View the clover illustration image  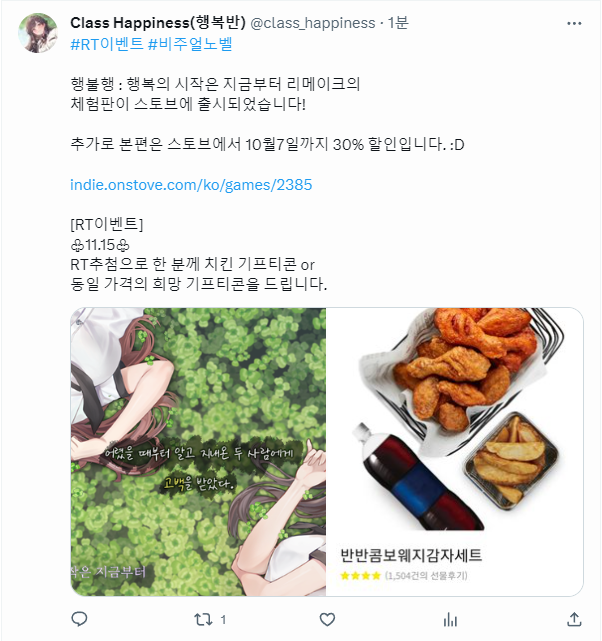[198, 451]
